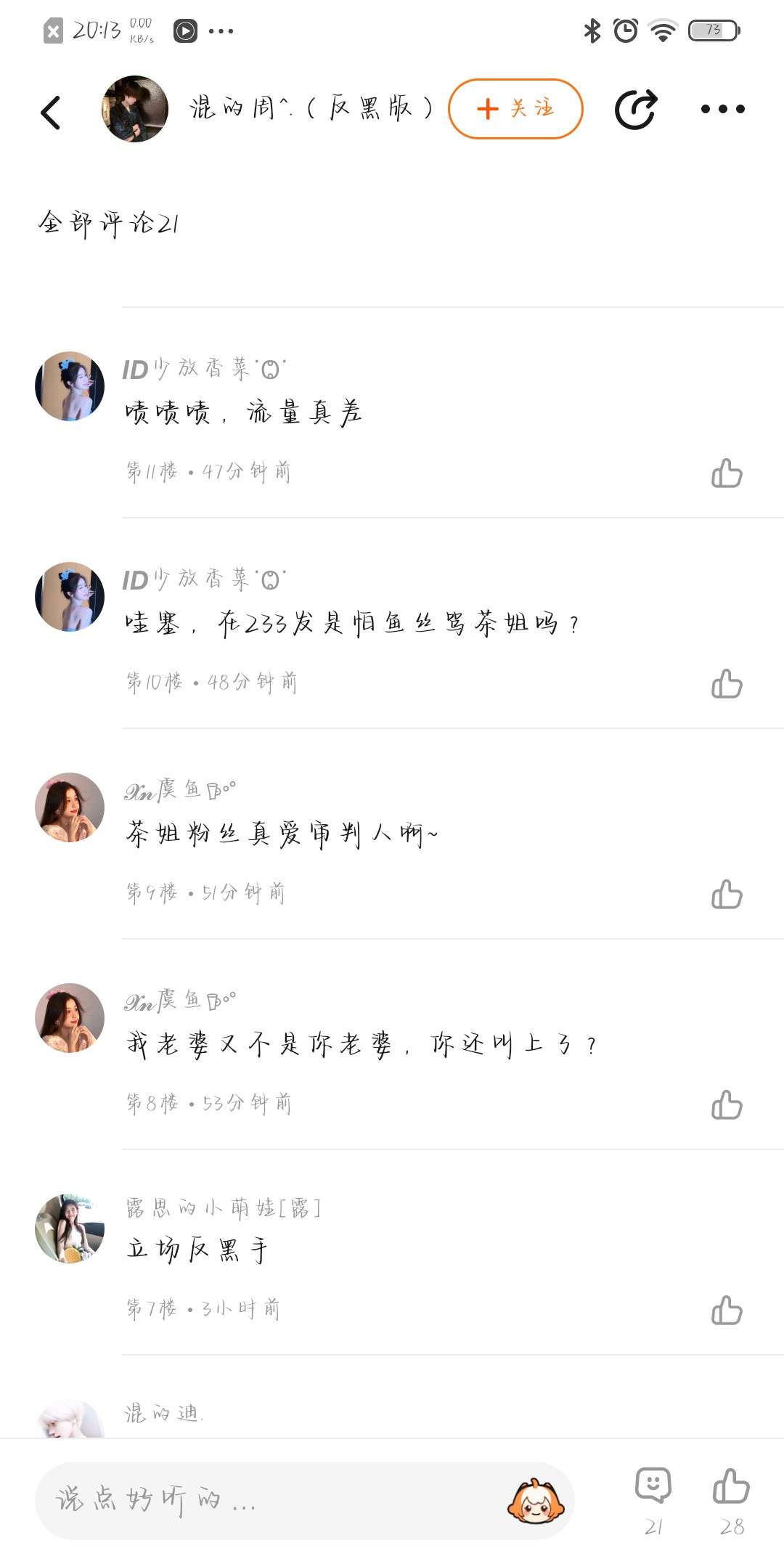This screenshot has height=1564, width=784.
Task: Open the comments icon showing 21
Action: pos(653,1488)
